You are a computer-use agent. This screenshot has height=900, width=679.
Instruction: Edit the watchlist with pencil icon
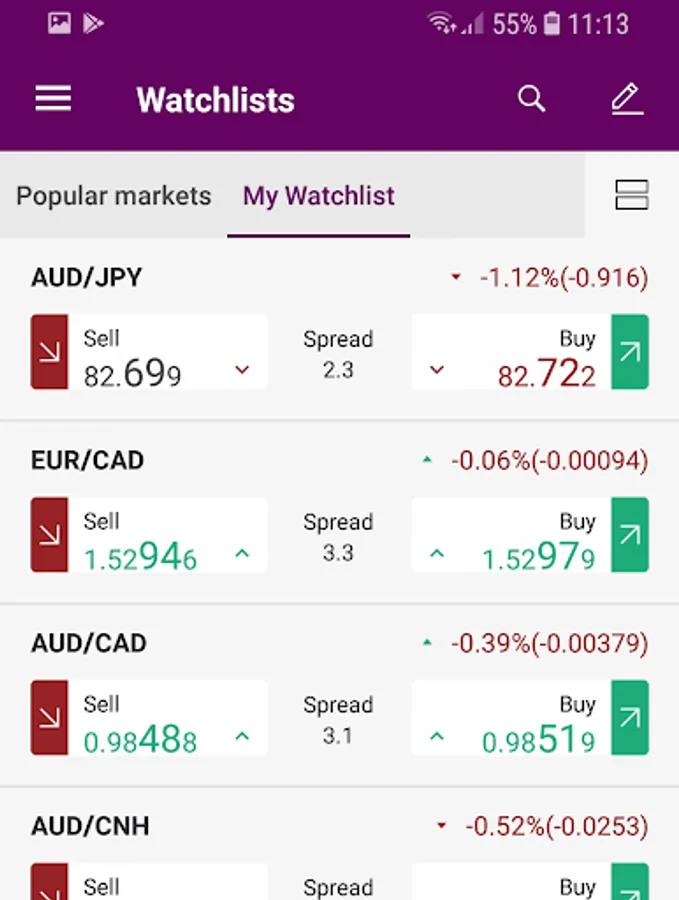tap(627, 99)
